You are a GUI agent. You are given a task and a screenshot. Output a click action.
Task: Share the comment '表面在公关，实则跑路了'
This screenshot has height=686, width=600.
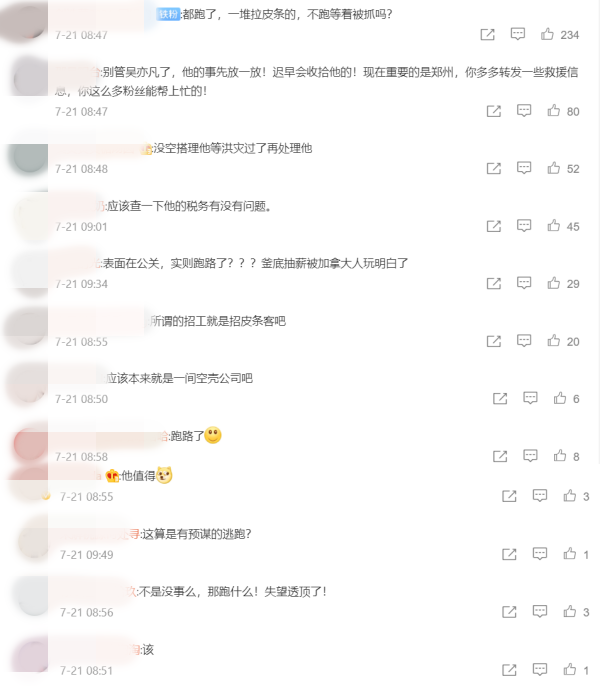click(493, 283)
